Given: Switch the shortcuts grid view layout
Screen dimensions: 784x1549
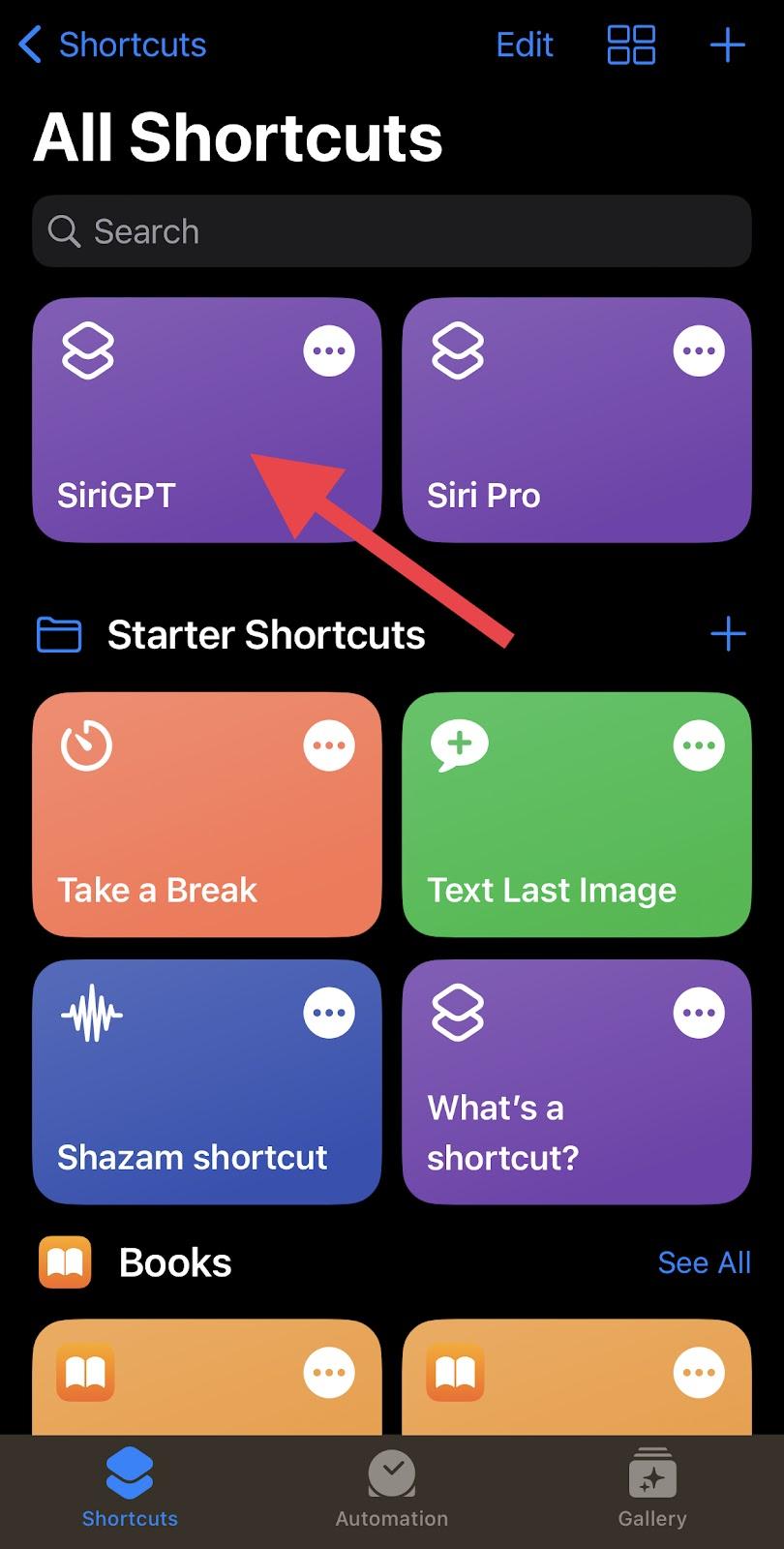Looking at the screenshot, I should pos(631,45).
